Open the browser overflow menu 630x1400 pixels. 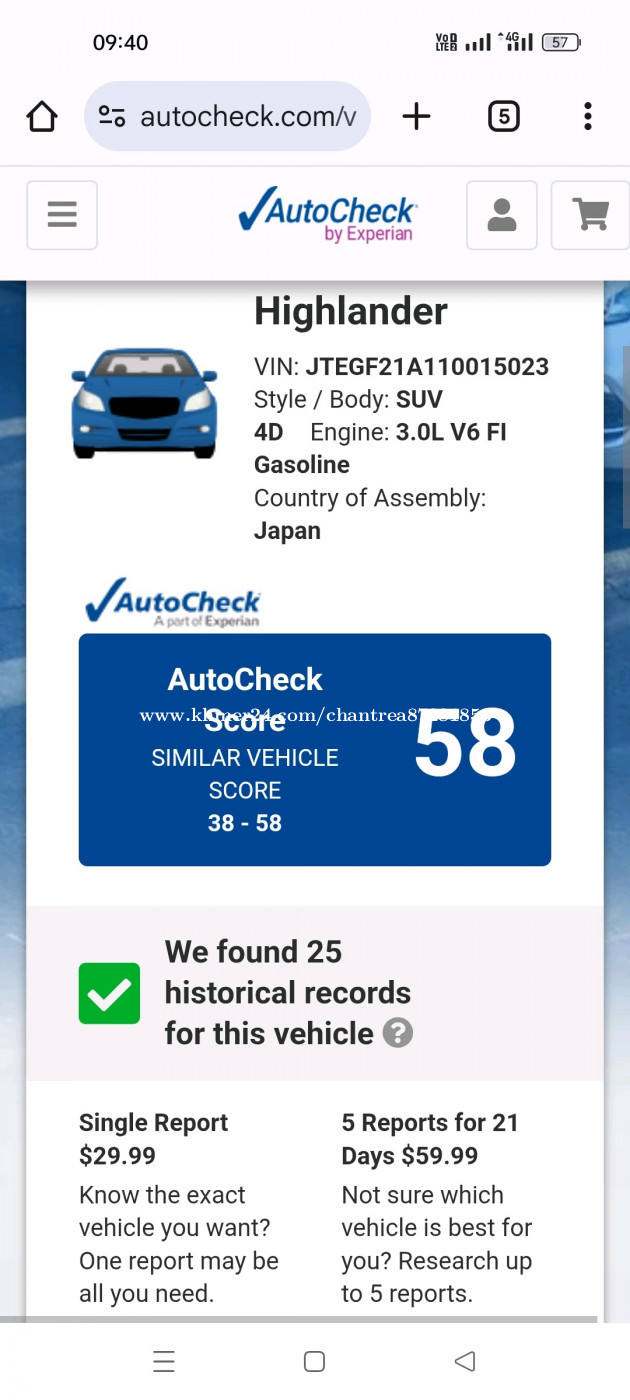(587, 117)
